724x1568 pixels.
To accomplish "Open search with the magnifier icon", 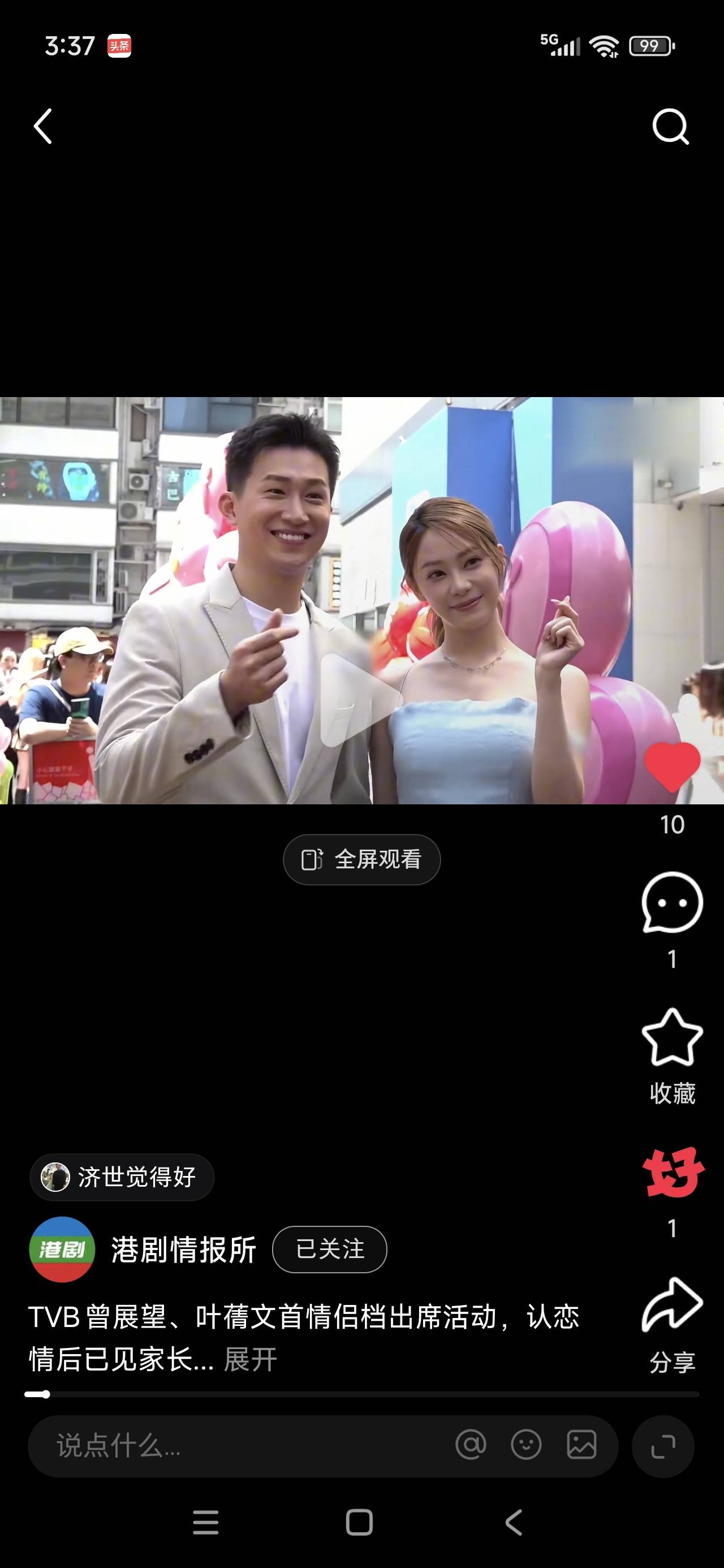I will [x=670, y=127].
